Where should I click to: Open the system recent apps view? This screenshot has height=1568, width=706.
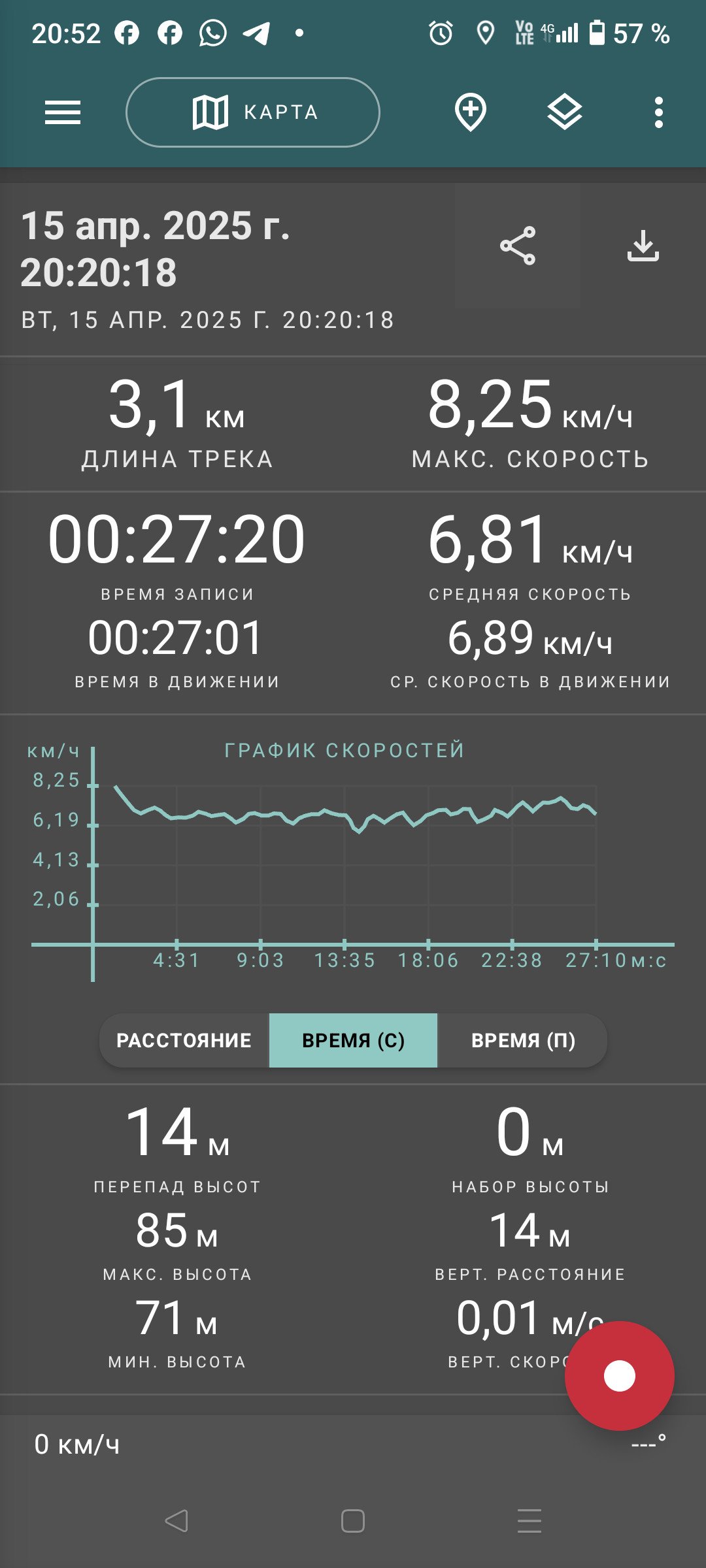[529, 1521]
